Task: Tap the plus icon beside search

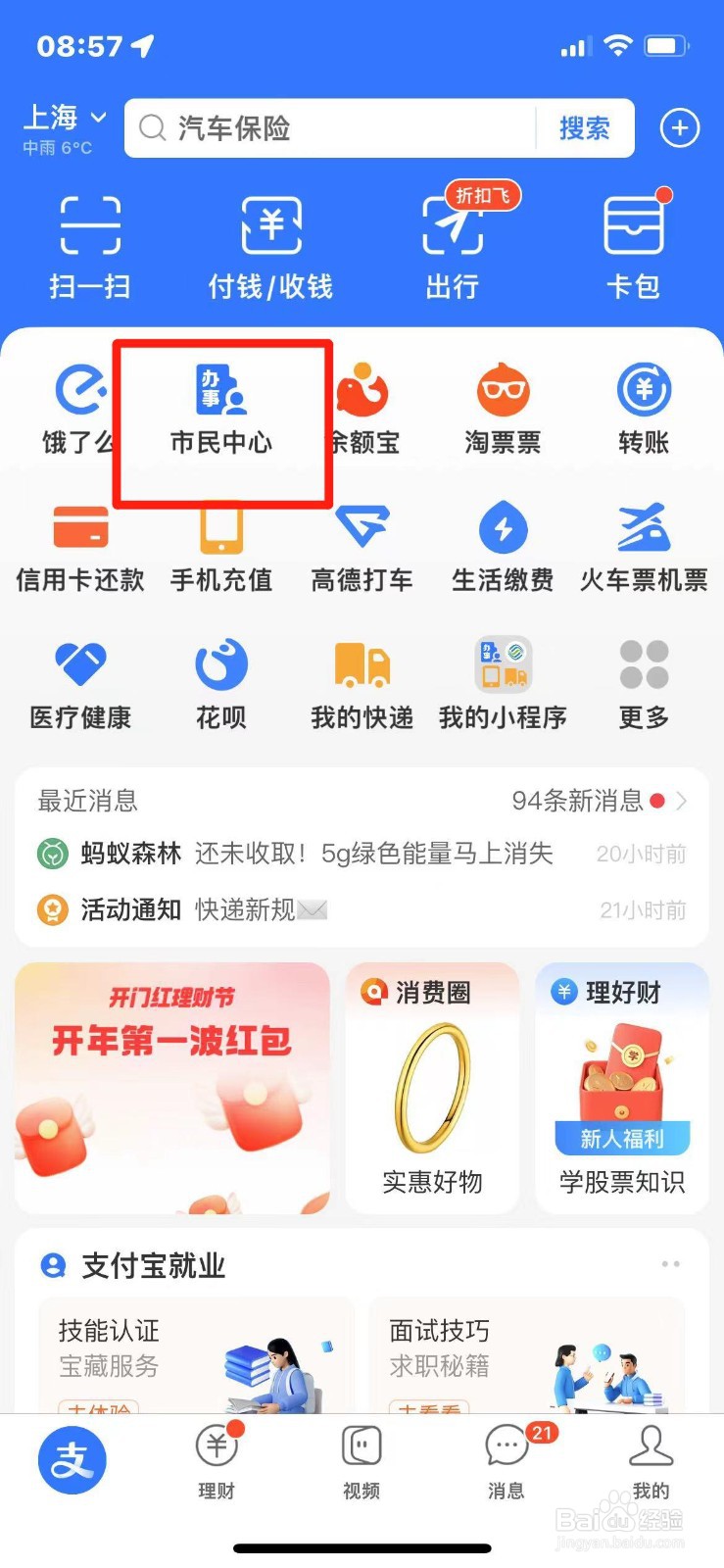Action: click(x=679, y=128)
